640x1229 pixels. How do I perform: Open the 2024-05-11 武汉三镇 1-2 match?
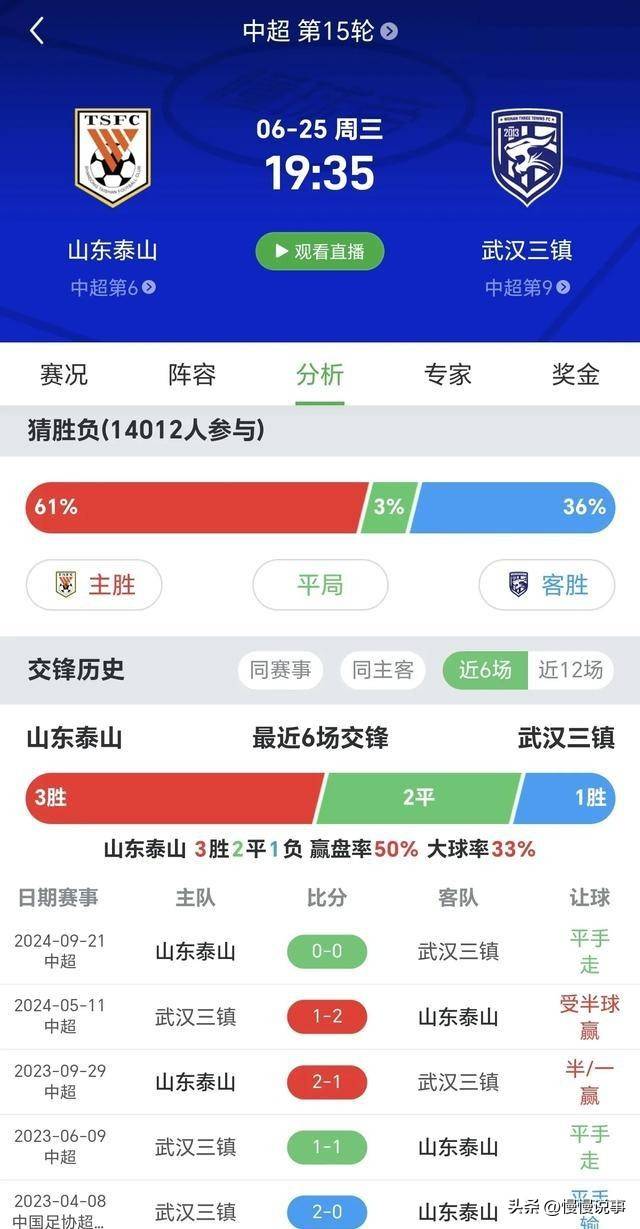[327, 1017]
